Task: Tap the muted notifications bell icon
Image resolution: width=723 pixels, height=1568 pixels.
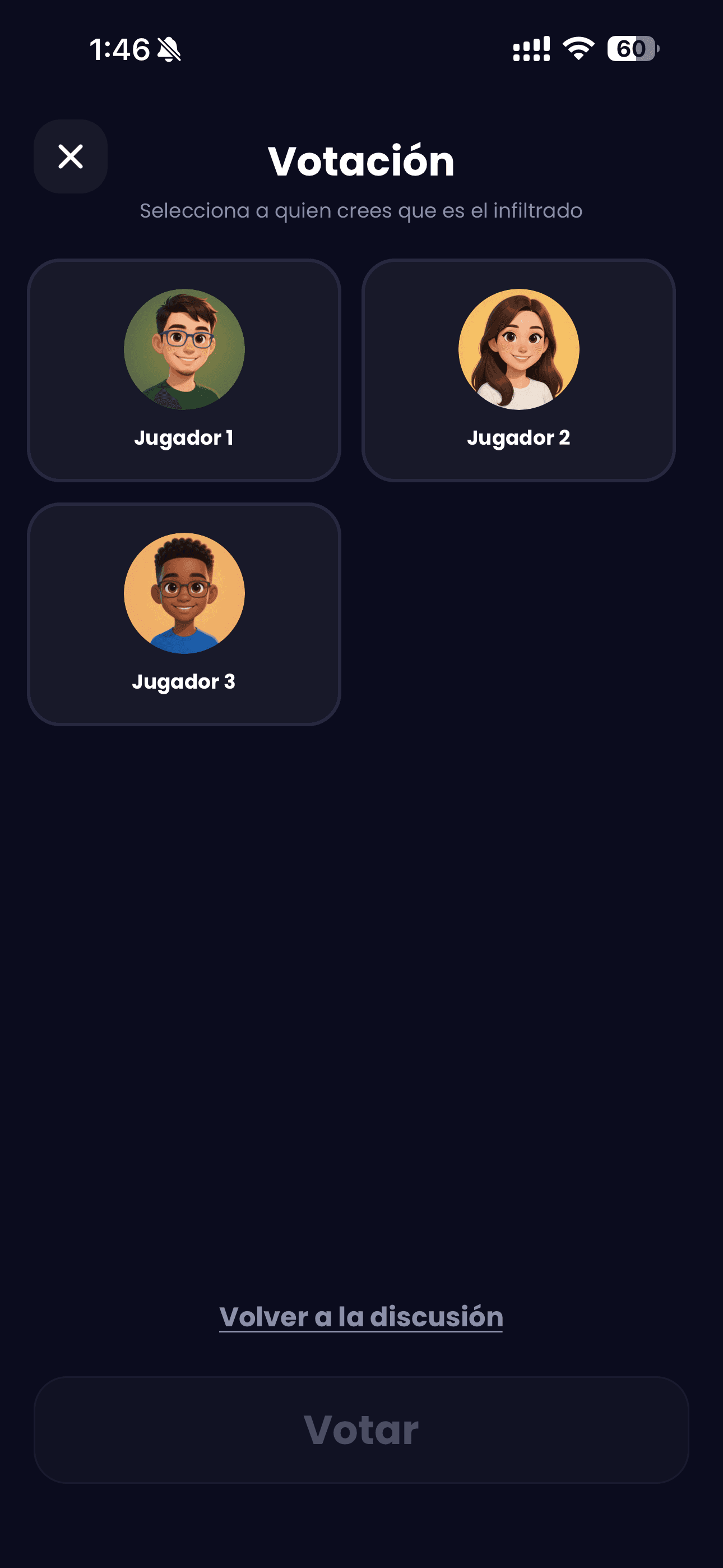Action: coord(169,50)
